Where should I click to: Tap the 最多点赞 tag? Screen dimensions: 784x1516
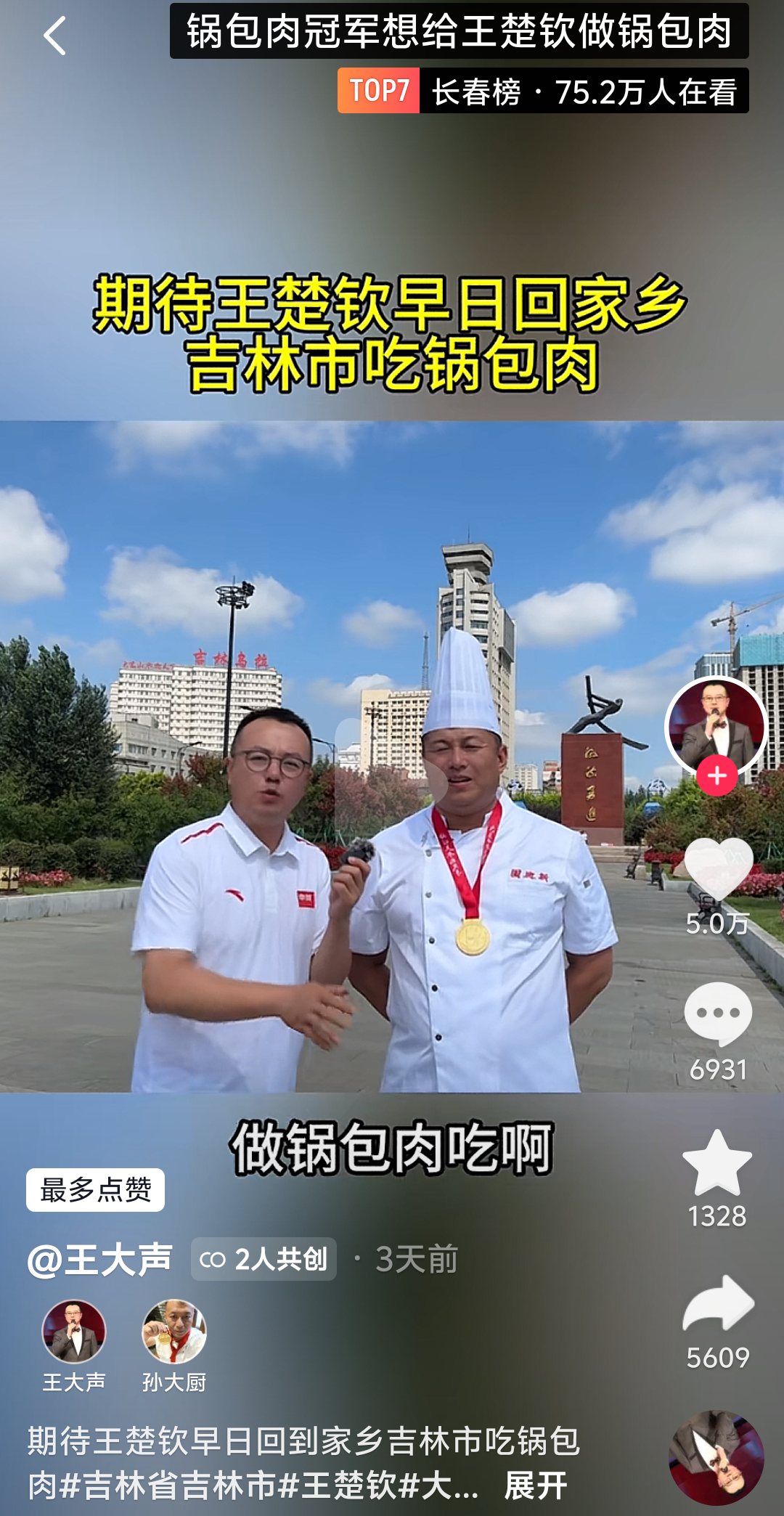(x=95, y=1190)
